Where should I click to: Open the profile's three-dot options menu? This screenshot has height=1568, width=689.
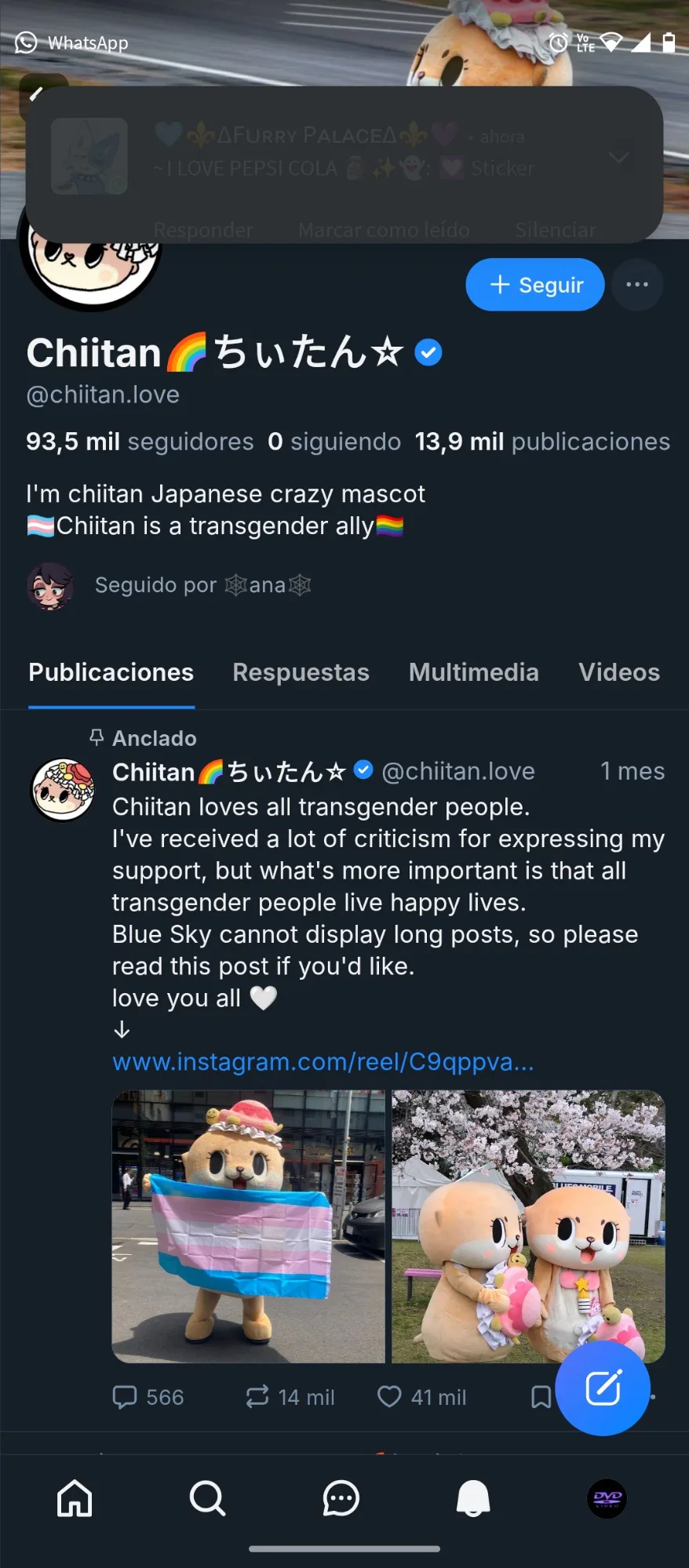[x=636, y=285]
